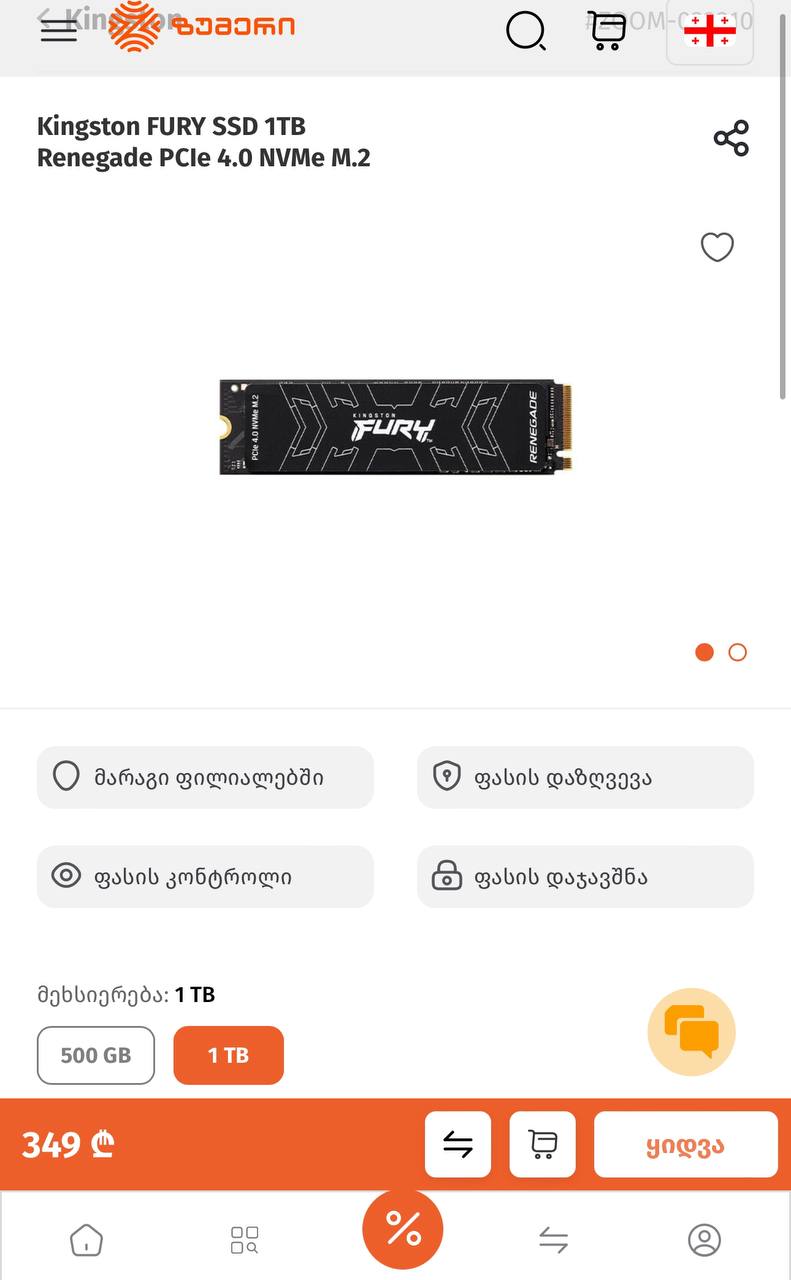Open the shopping cart in header

[608, 32]
